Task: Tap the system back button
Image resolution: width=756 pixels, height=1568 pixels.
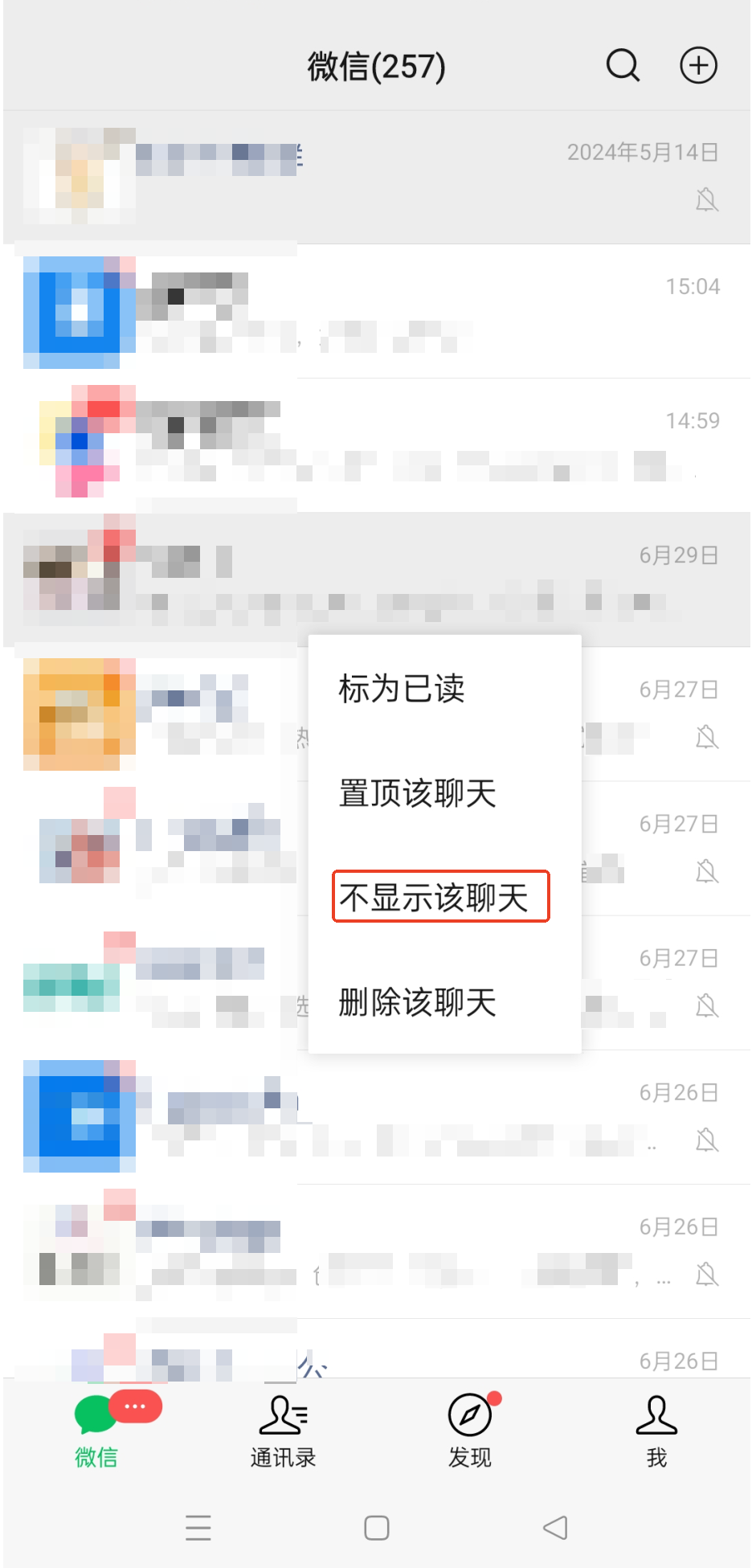Action: (555, 1527)
